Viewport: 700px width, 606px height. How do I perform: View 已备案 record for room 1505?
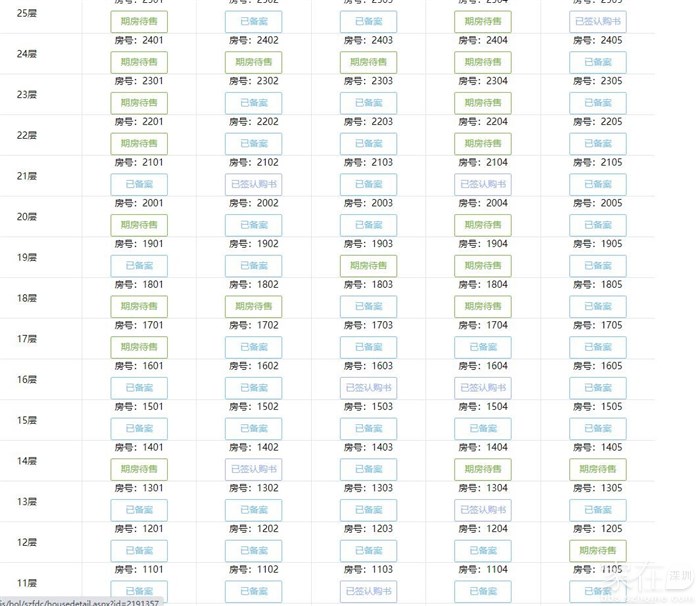coord(597,428)
